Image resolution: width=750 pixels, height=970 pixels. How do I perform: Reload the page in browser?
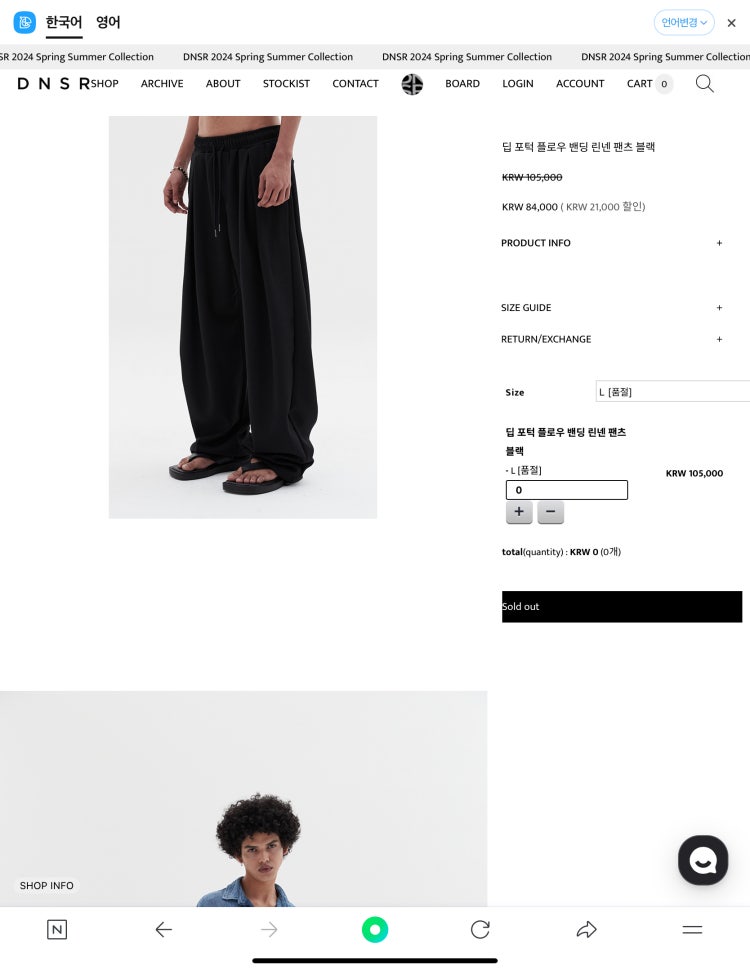pyautogui.click(x=480, y=930)
